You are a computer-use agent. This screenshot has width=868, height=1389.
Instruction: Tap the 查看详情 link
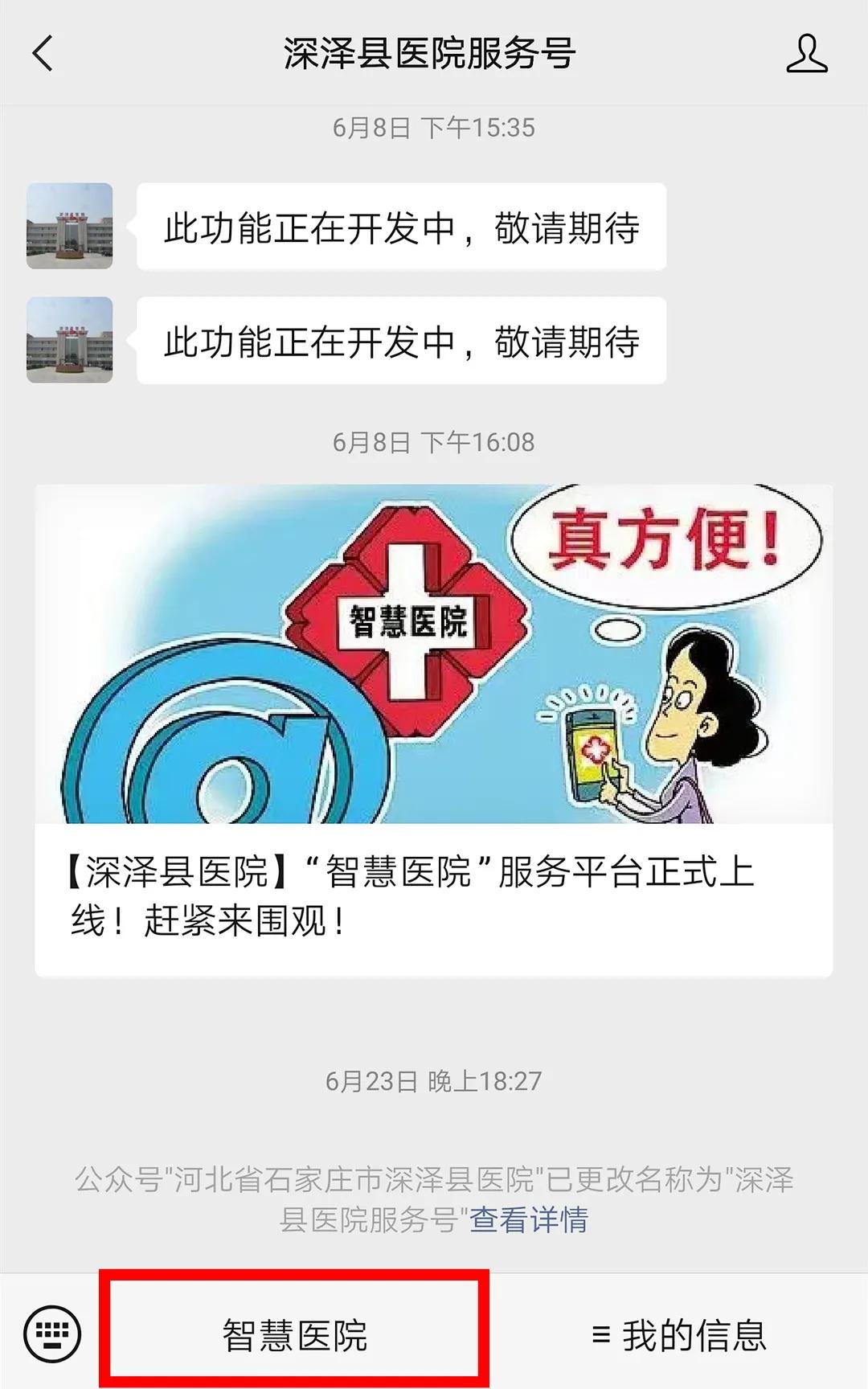529,1219
